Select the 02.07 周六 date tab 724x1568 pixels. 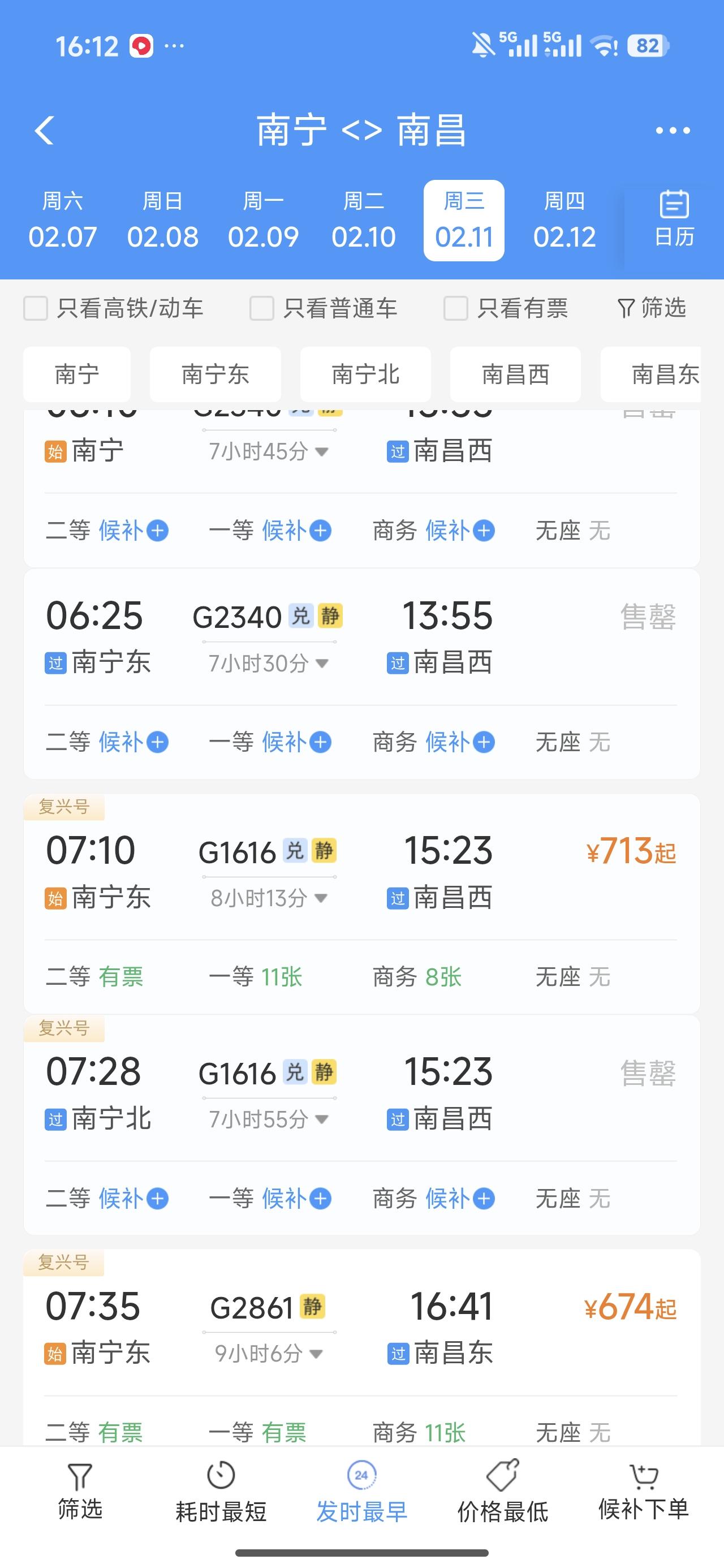point(63,219)
